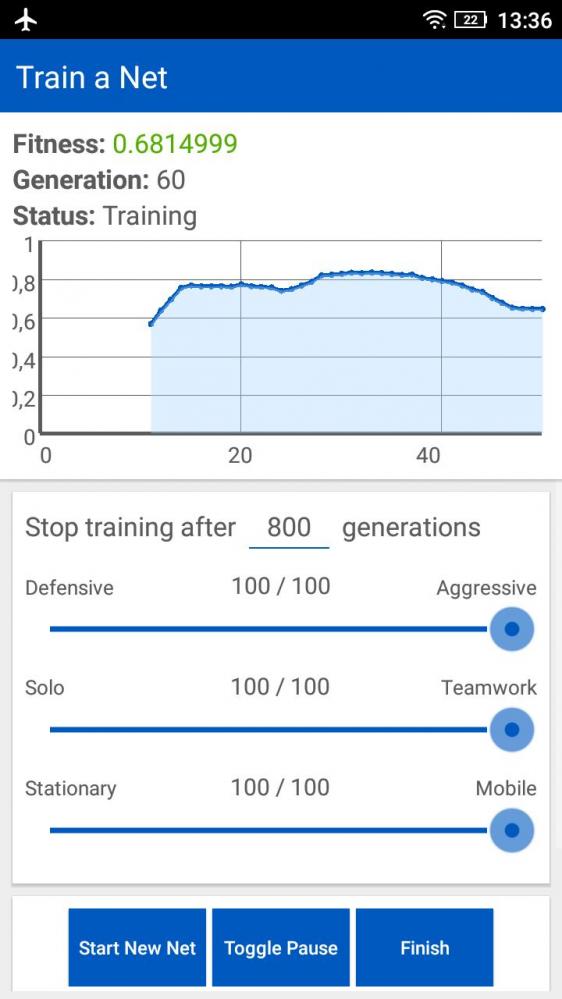Start a new net
Viewport: 562px width, 999px height.
tap(137, 947)
